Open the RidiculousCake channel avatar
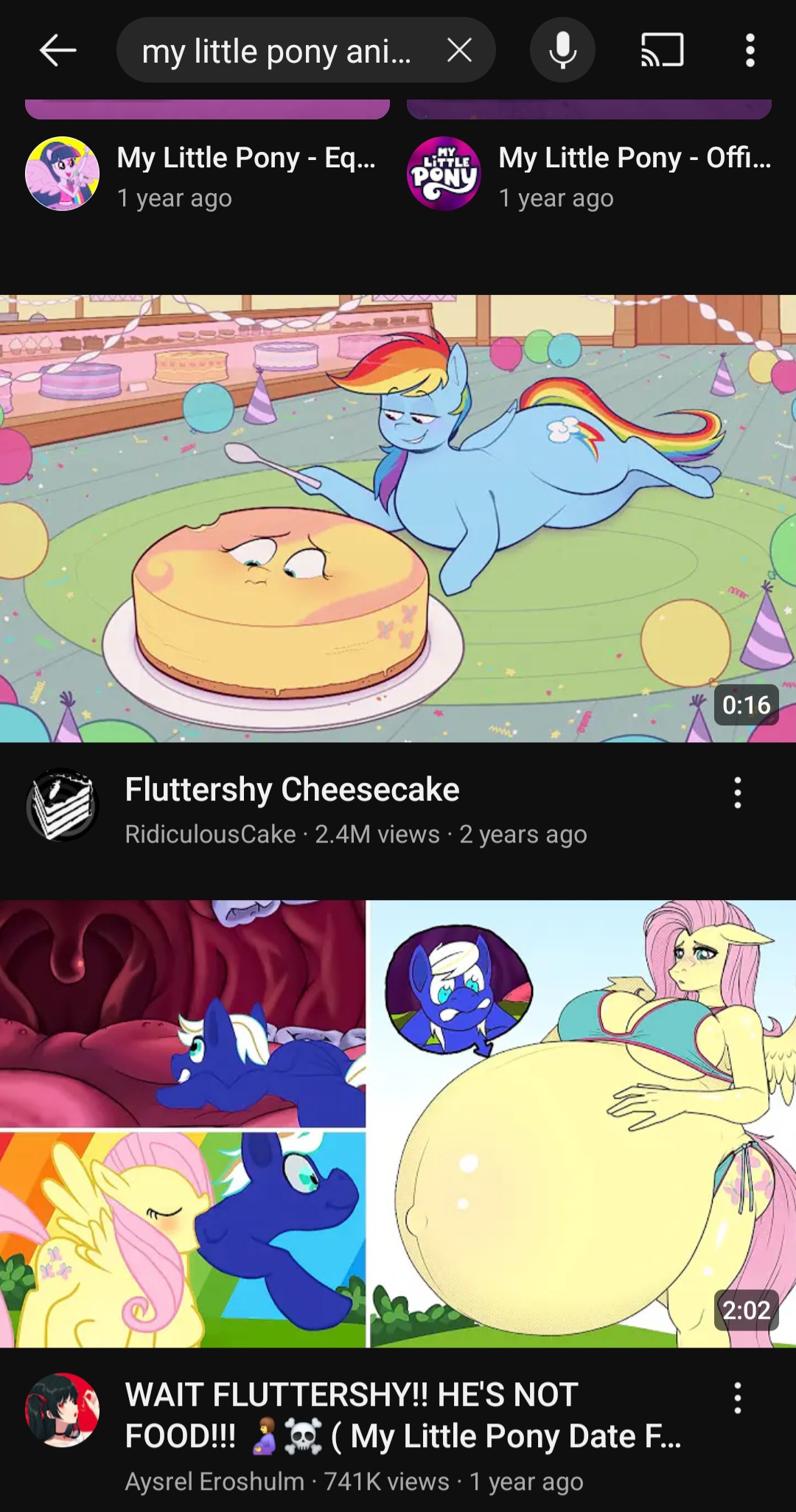This screenshot has height=1512, width=796. pyautogui.click(x=62, y=805)
